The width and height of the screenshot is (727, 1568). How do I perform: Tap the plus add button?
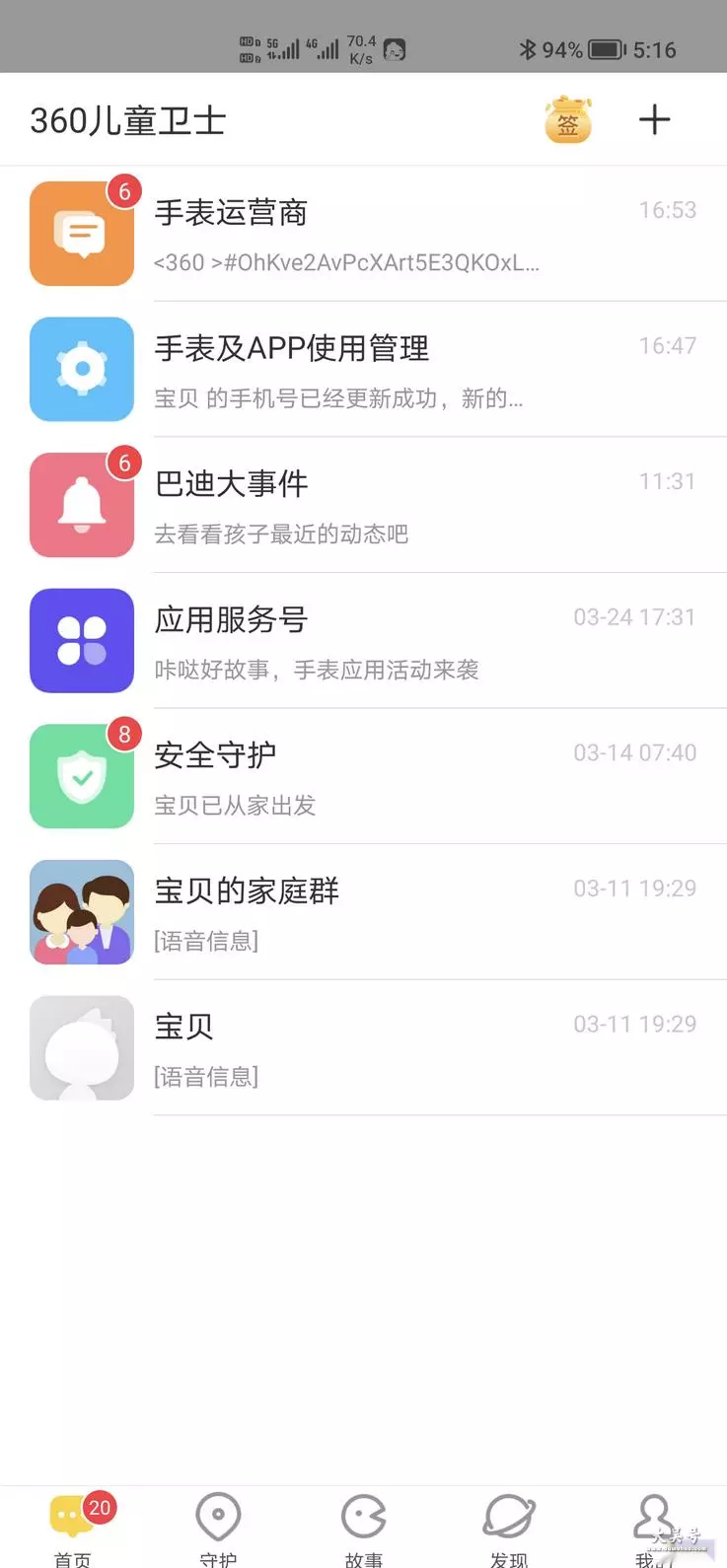pos(654,120)
